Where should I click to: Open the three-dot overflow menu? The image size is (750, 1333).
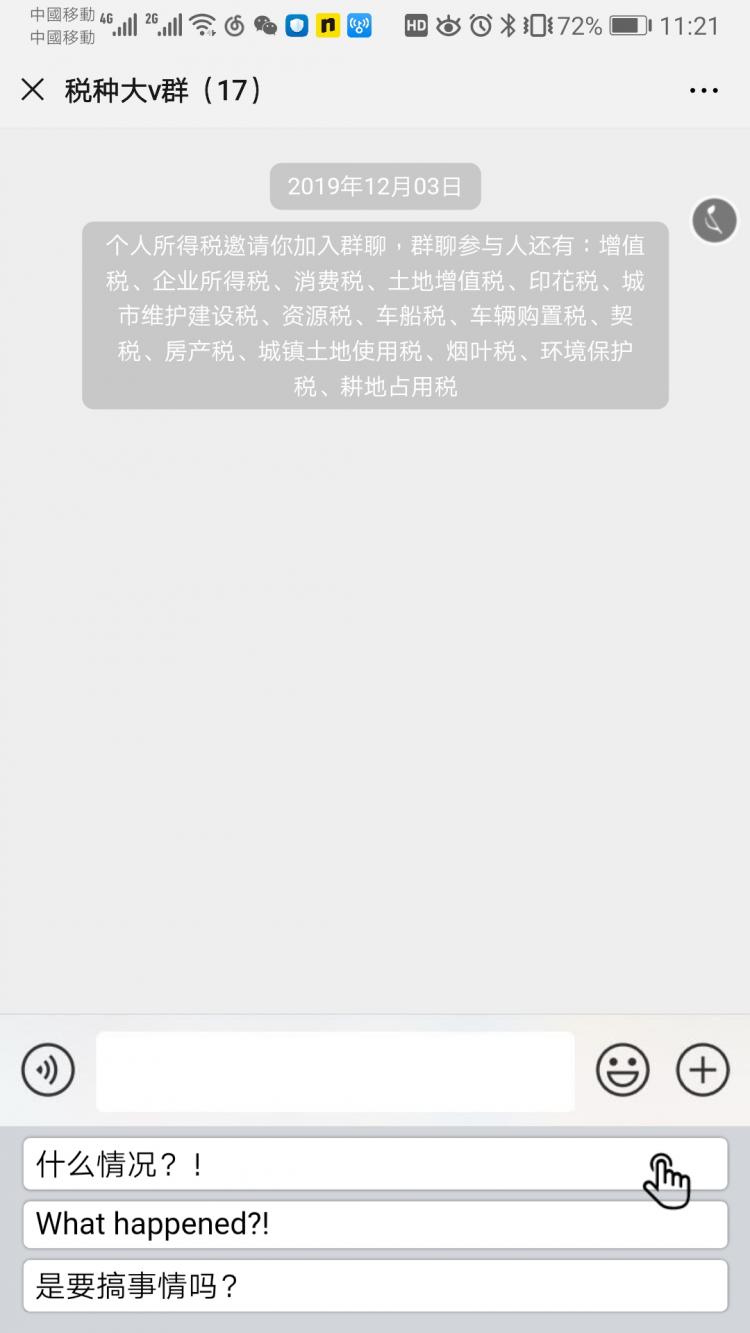pyautogui.click(x=704, y=91)
